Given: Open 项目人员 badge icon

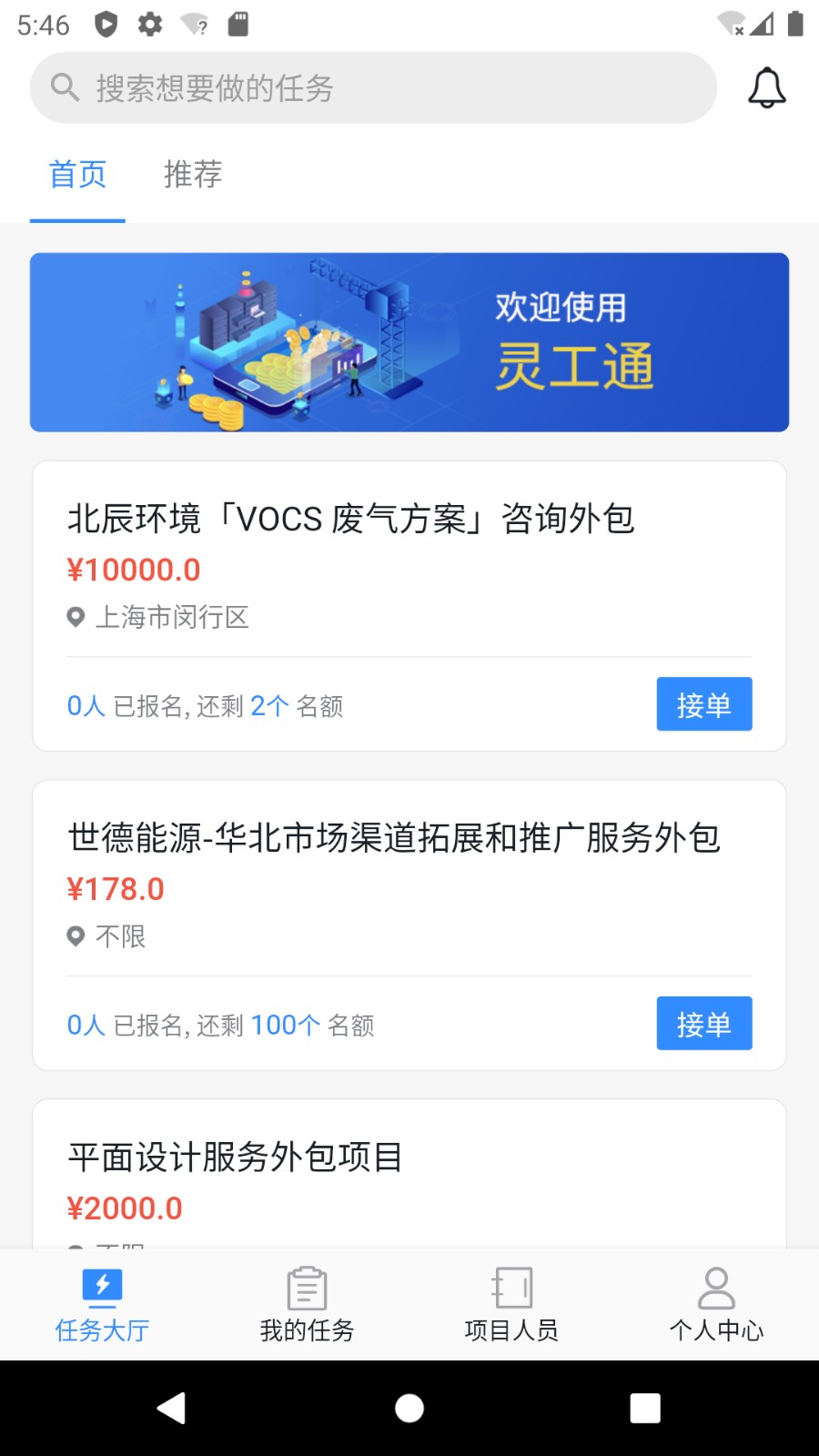Looking at the screenshot, I should 511,1288.
